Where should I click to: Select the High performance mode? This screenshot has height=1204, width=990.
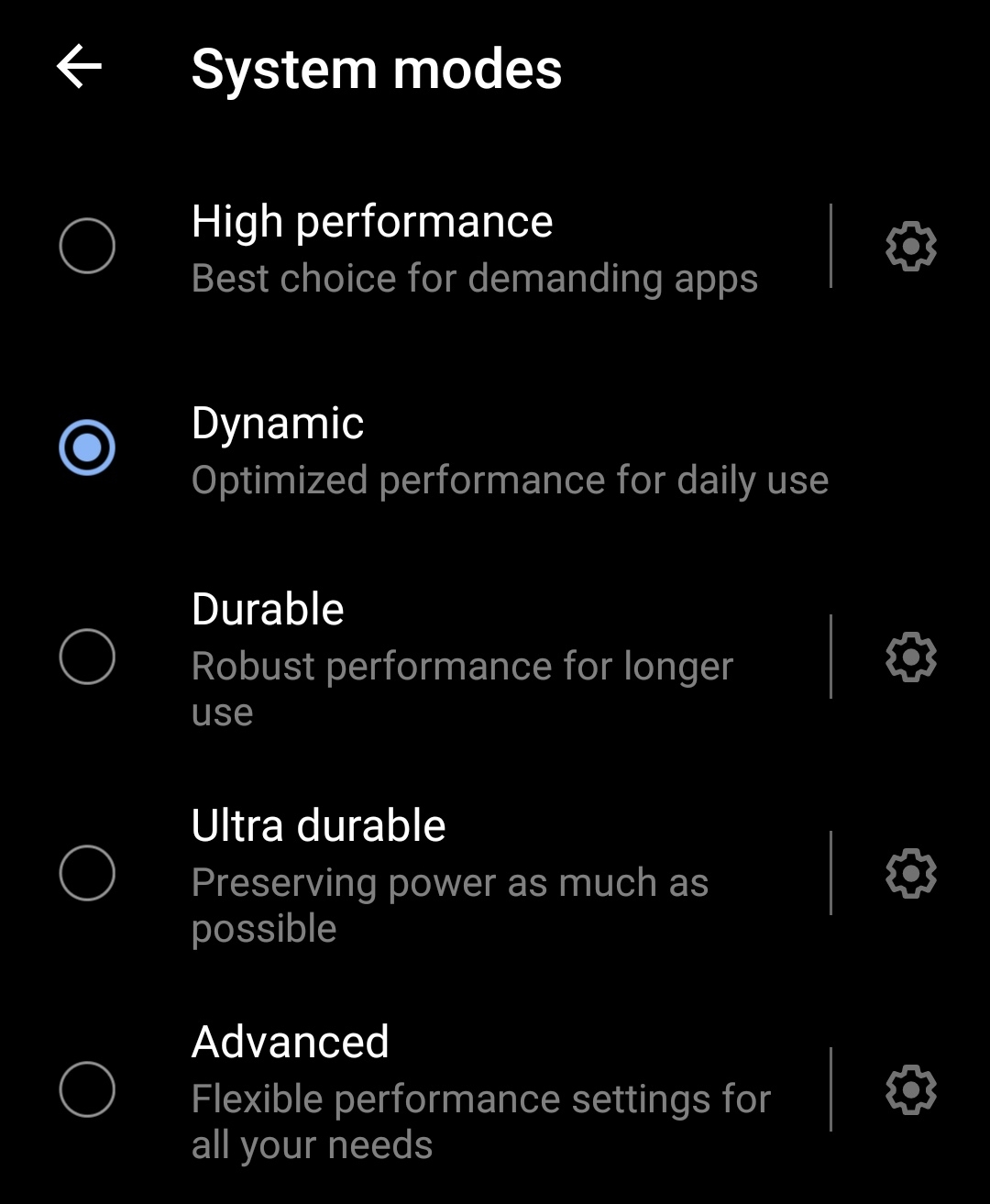coord(87,246)
